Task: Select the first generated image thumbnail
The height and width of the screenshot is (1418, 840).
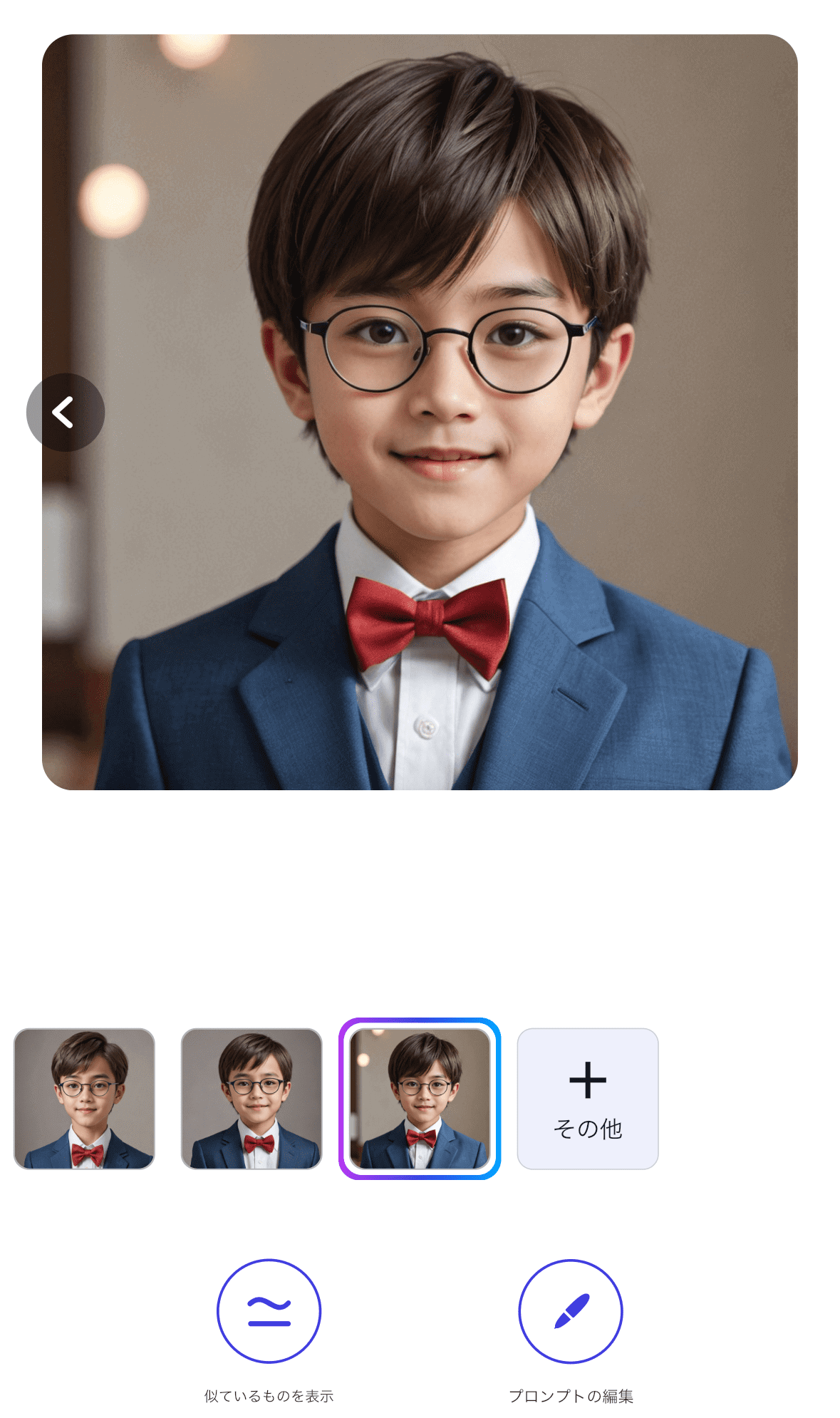Action: coord(84,1098)
